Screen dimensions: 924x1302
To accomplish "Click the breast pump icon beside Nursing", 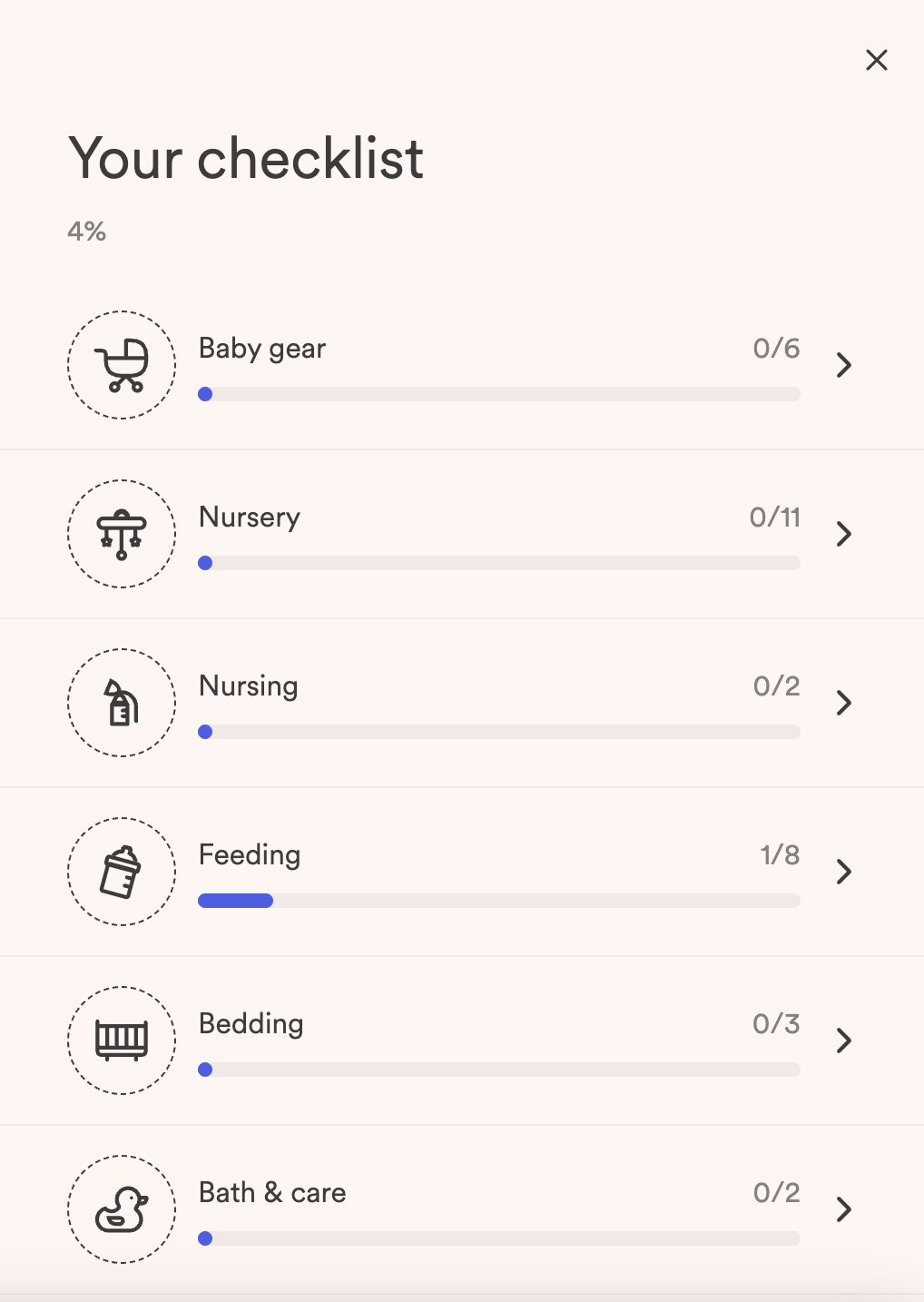I will coord(121,703).
